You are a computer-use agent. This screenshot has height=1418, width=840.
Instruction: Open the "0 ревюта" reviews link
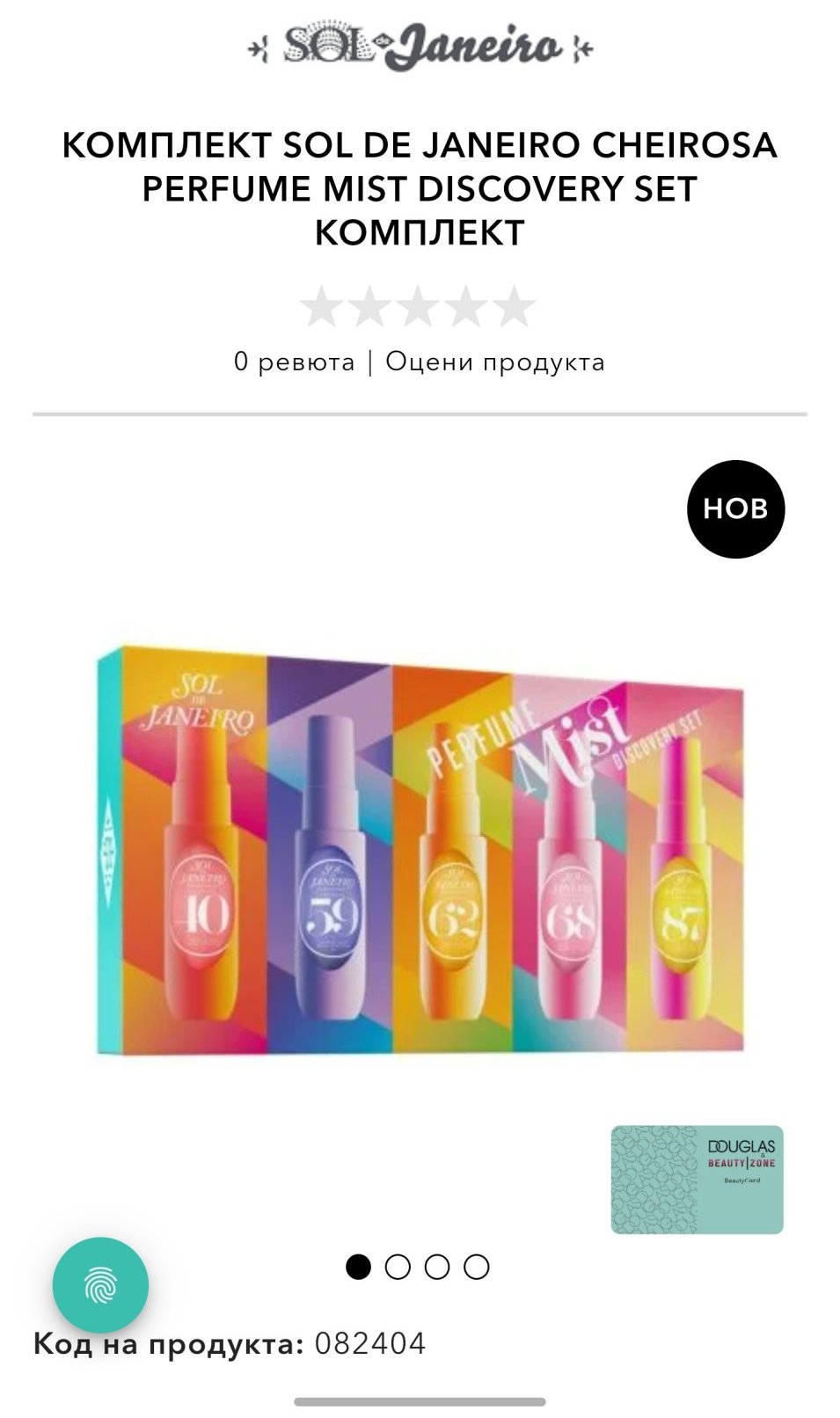[294, 362]
